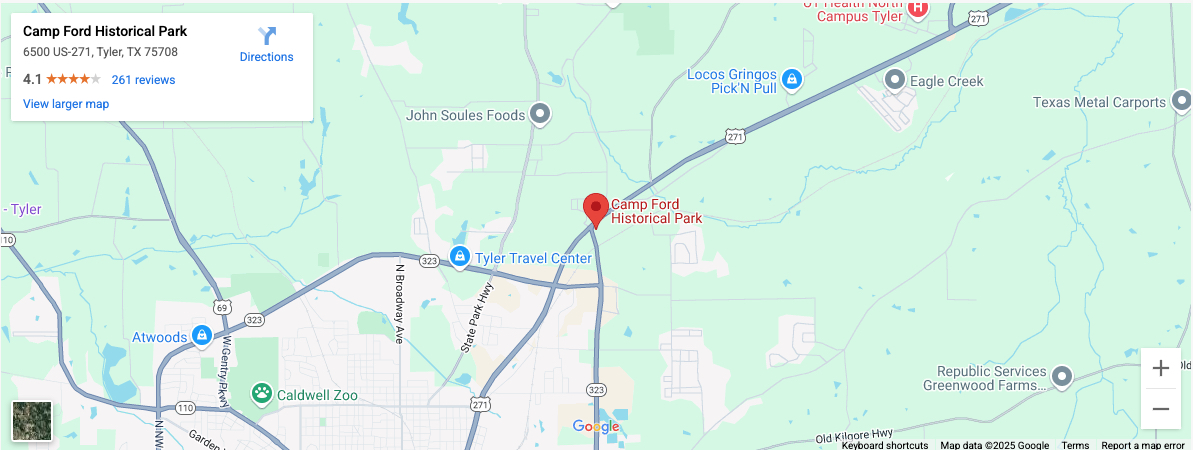The width and height of the screenshot is (1193, 450).
Task: Open the Keyboard shortcuts link
Action: (x=884, y=445)
